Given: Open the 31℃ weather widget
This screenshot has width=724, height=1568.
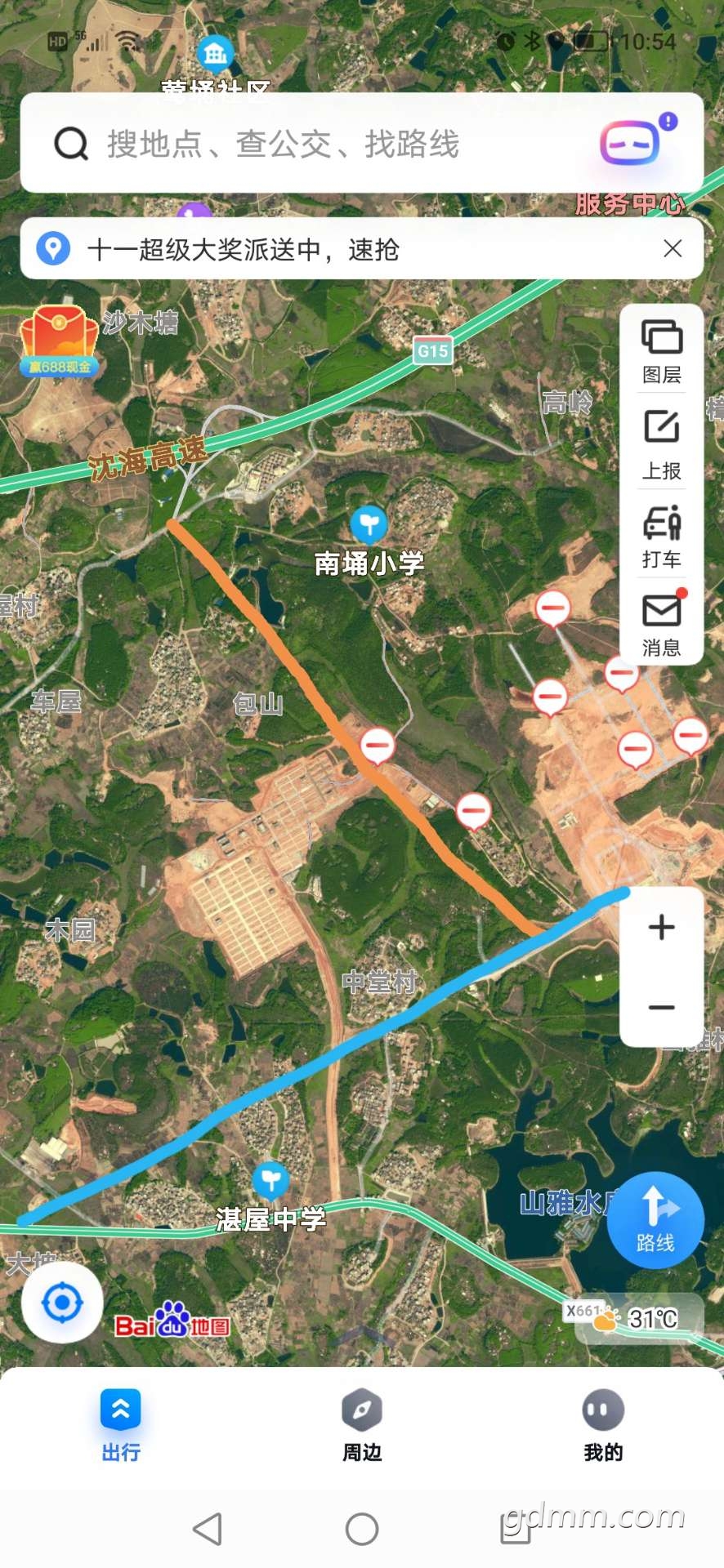Looking at the screenshot, I should [x=639, y=1318].
